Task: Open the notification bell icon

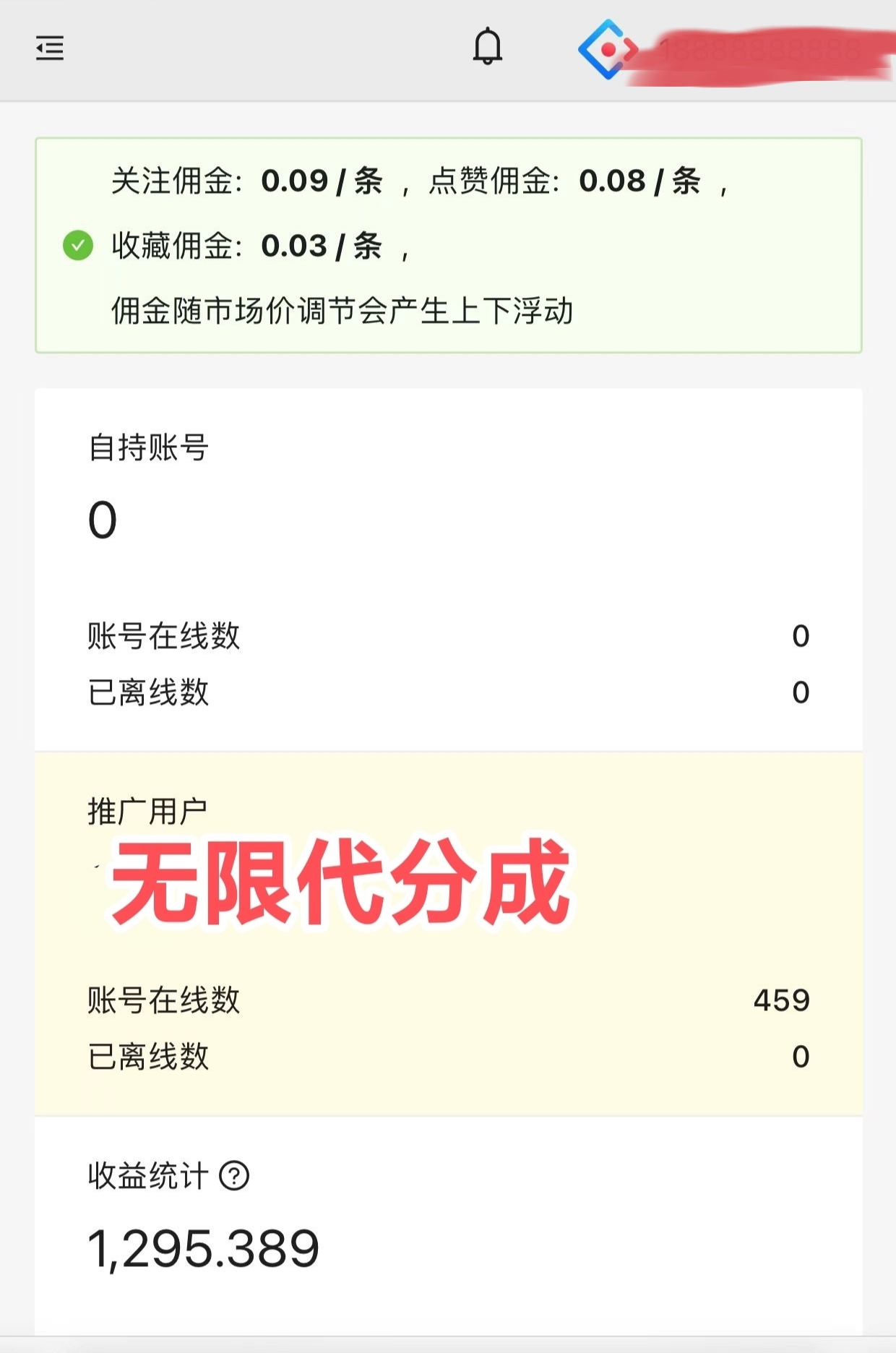Action: coord(486,47)
